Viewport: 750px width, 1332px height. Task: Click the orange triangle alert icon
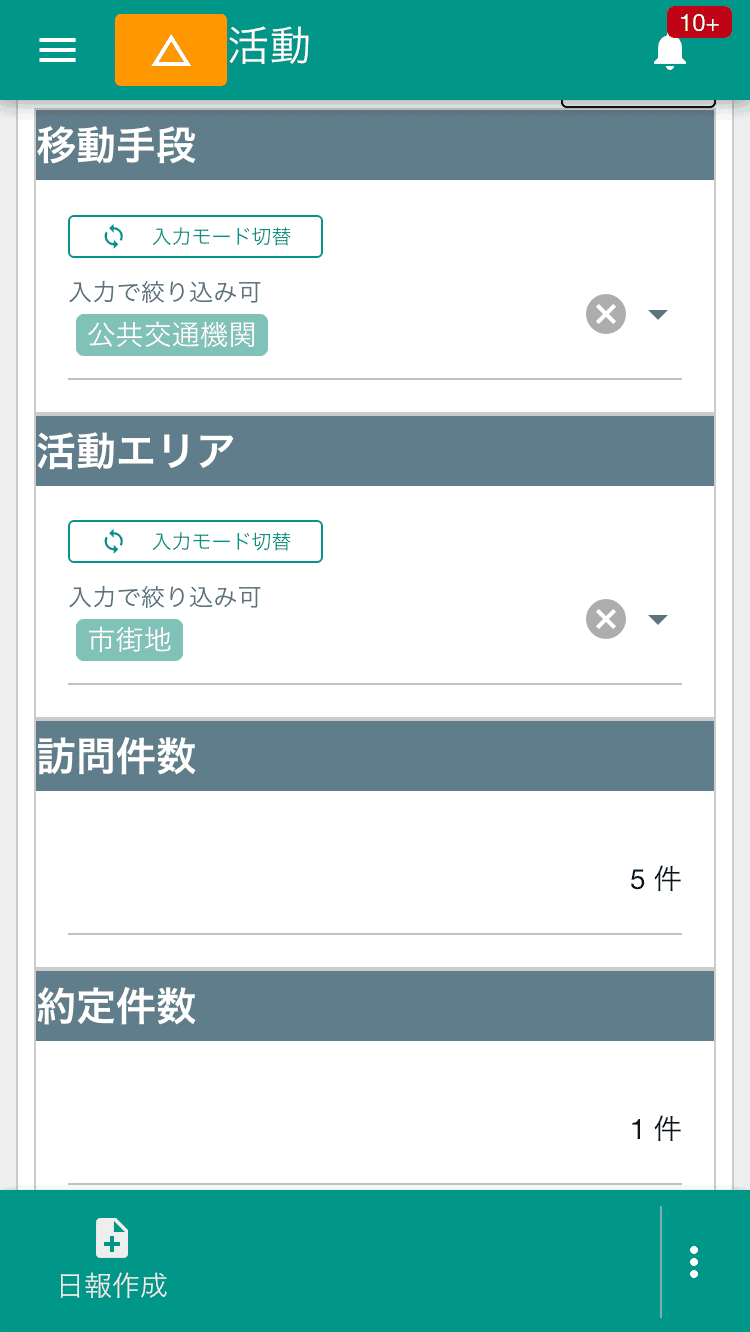[170, 49]
